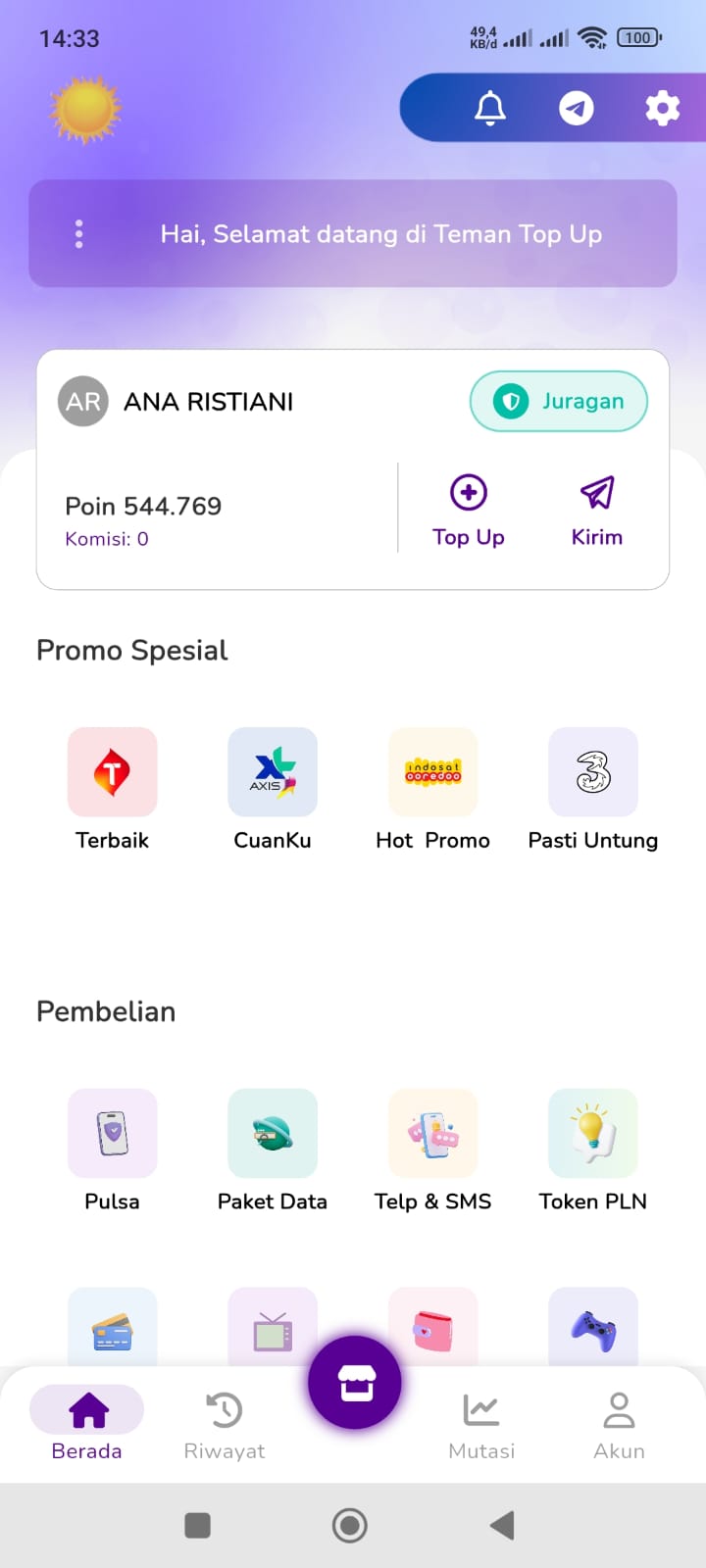Tap the AR profile avatar circle
The width and height of the screenshot is (706, 1568).
[x=83, y=401]
